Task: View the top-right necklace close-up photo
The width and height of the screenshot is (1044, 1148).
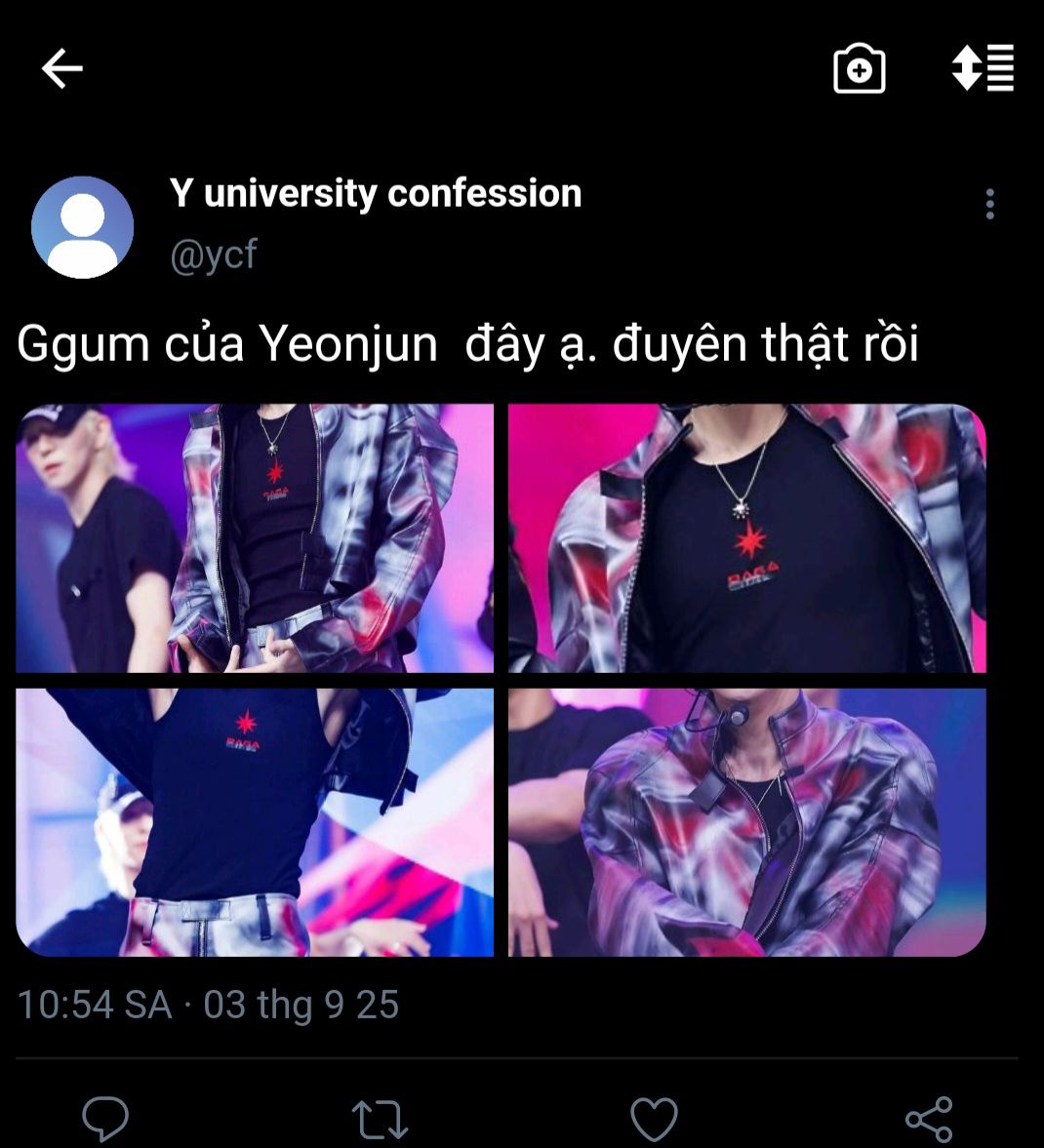Action: (x=746, y=538)
